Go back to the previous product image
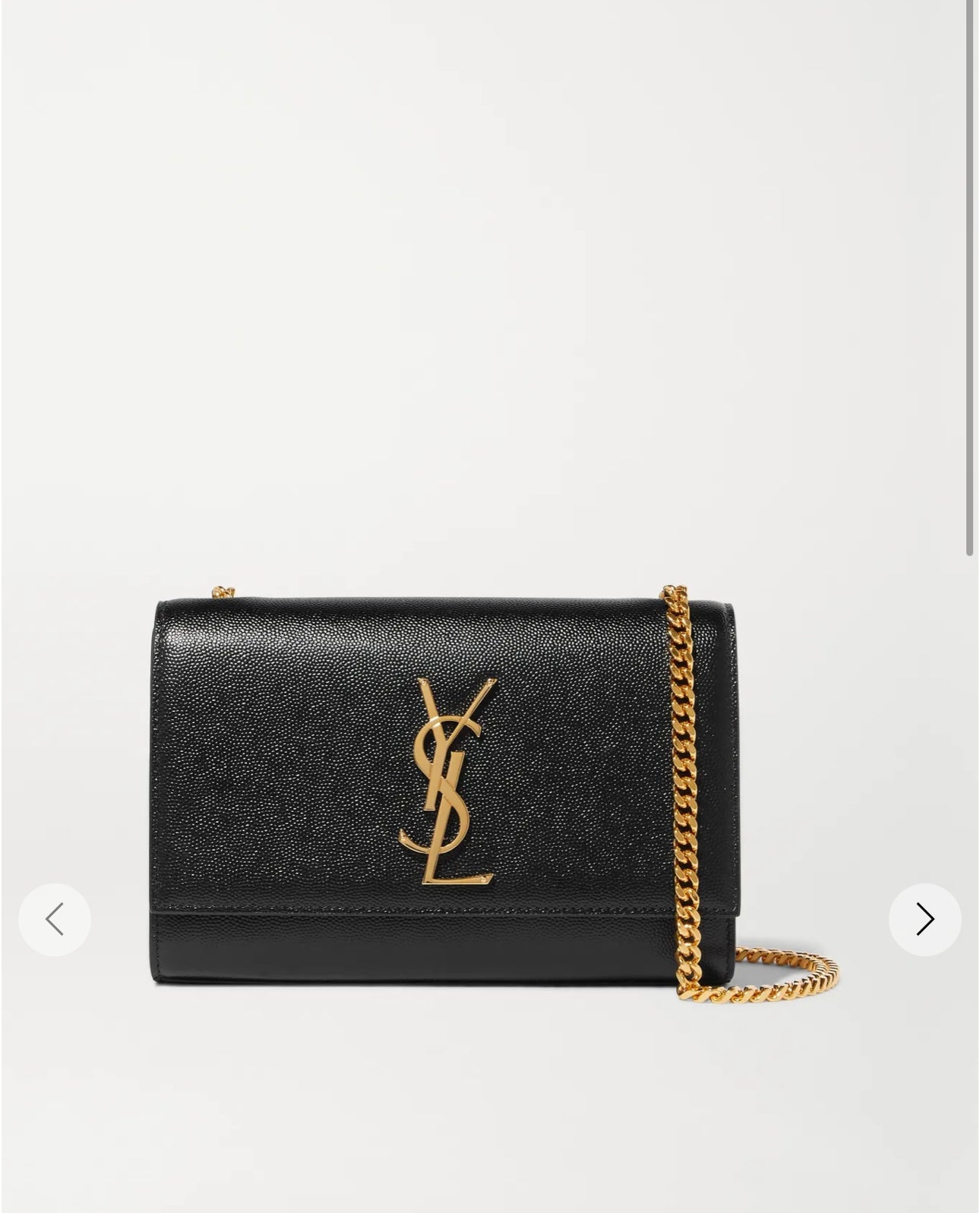Image resolution: width=980 pixels, height=1213 pixels. [x=55, y=920]
